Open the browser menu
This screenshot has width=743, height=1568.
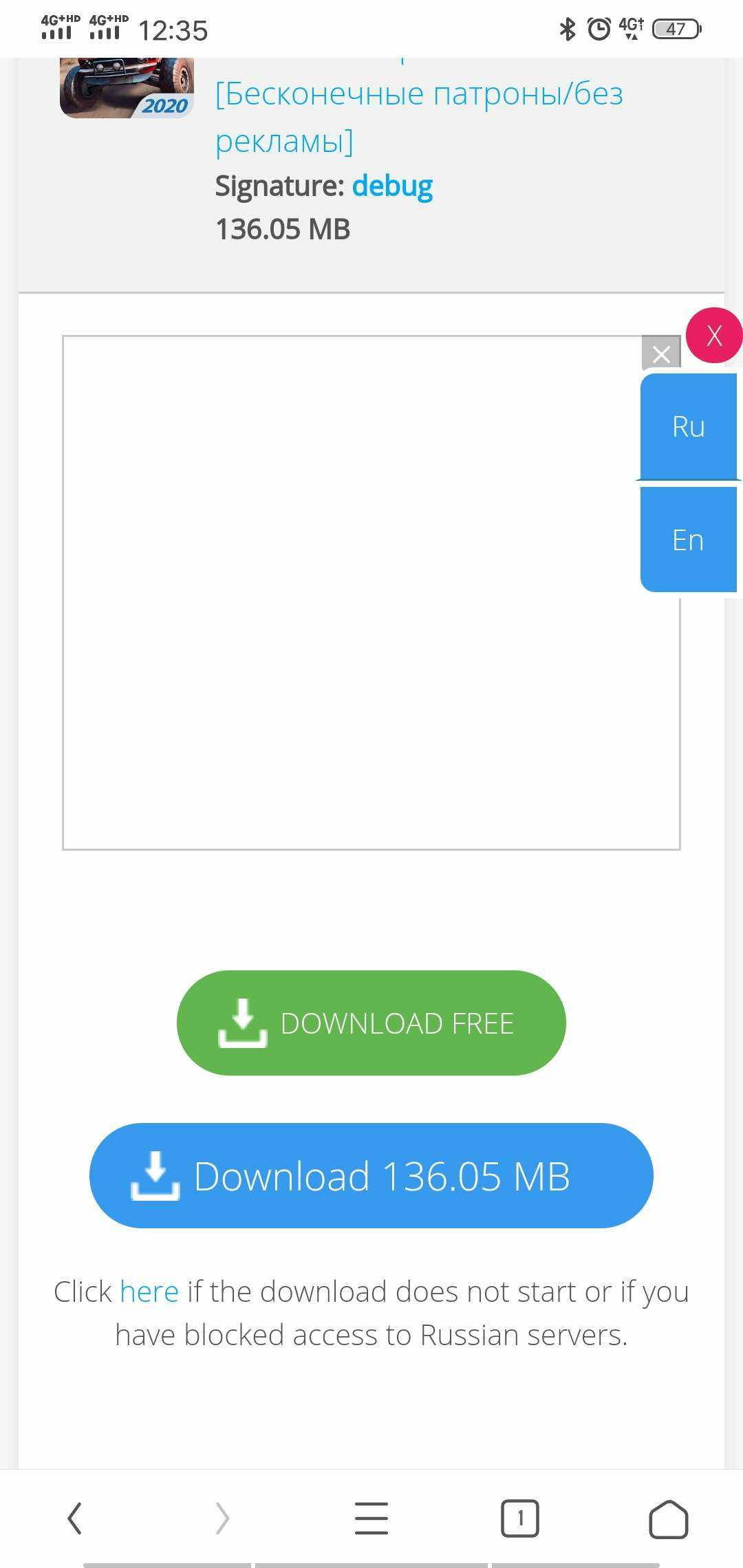371,1518
